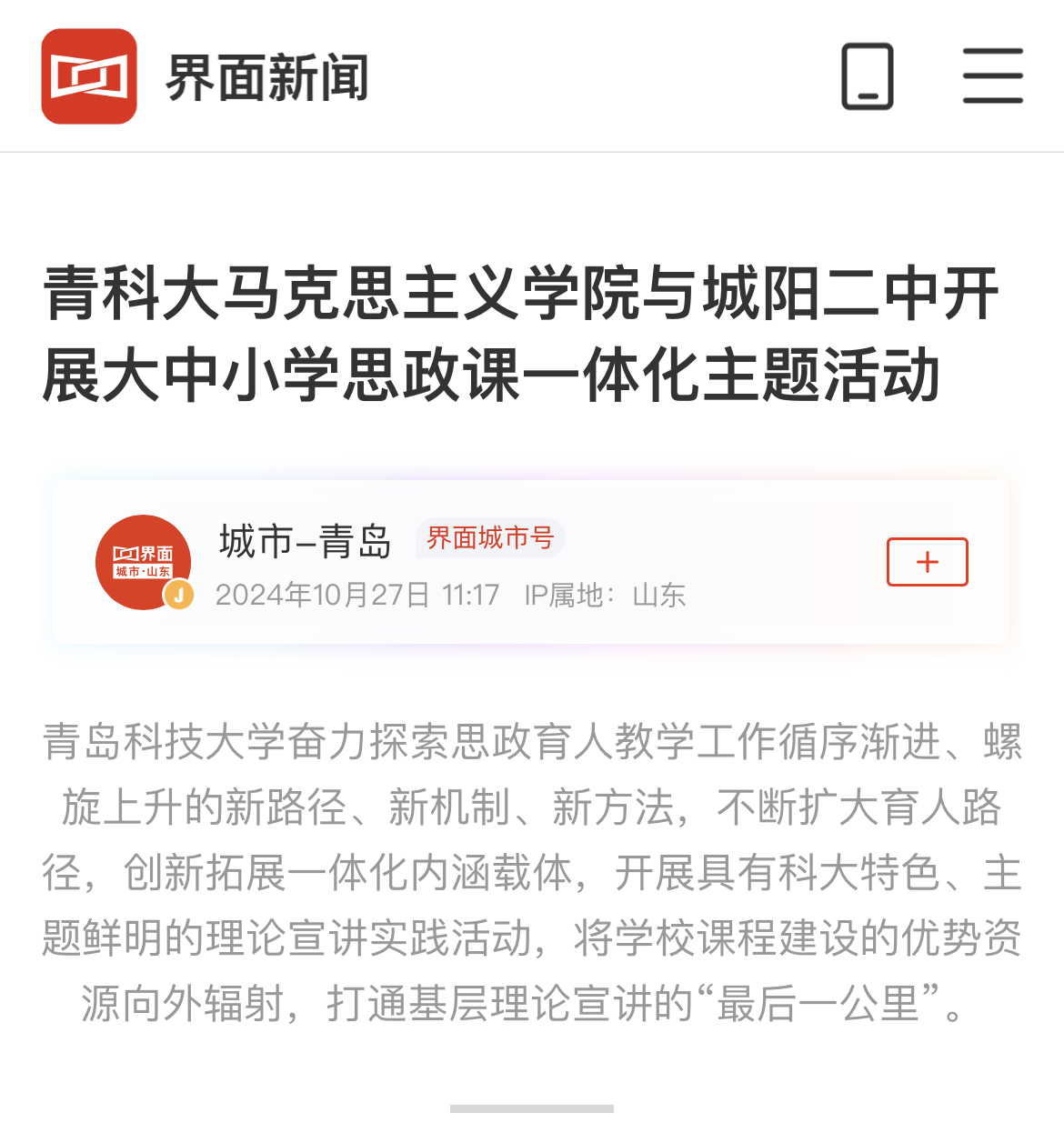View the 城市-青岛 avatar page
1064x1133 pixels.
point(144,562)
